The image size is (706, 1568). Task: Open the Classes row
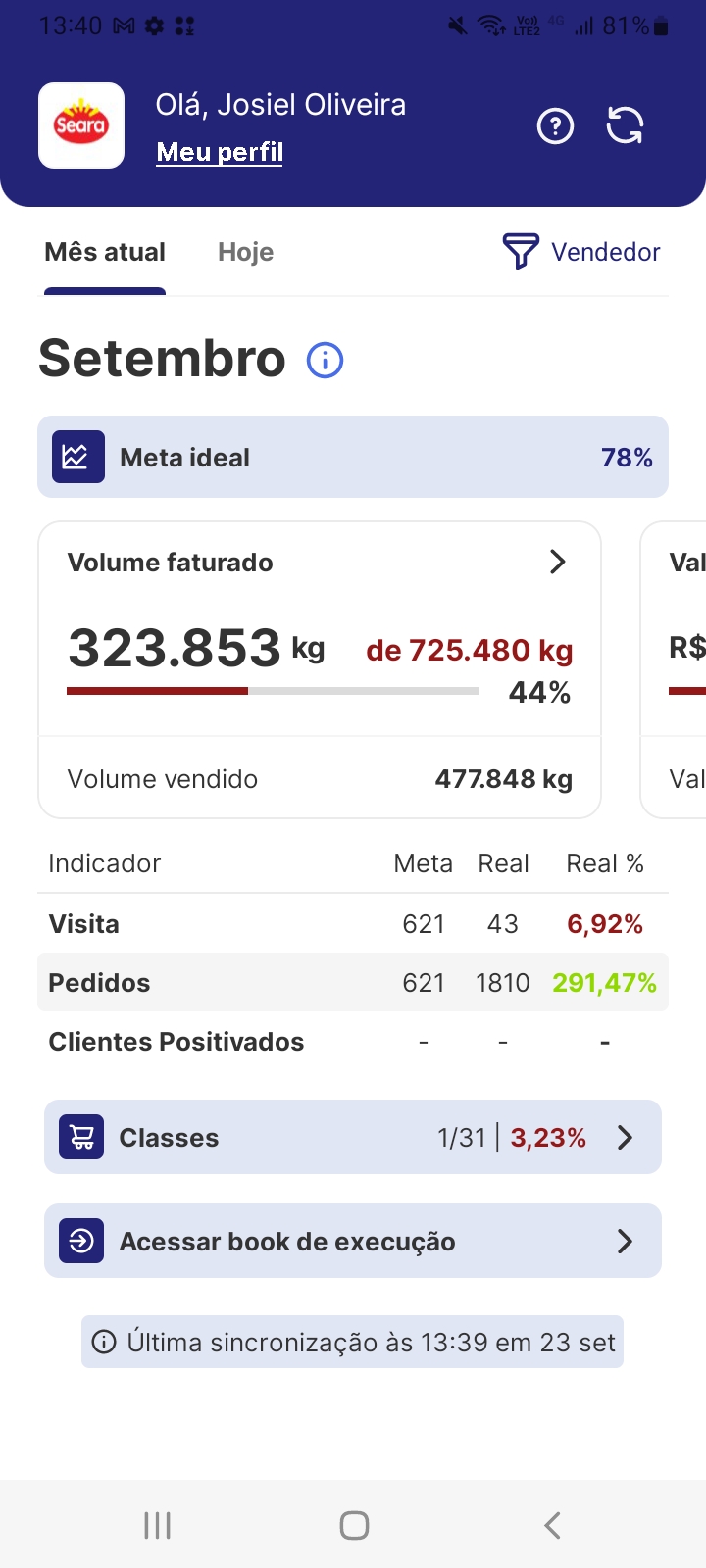(x=353, y=1137)
